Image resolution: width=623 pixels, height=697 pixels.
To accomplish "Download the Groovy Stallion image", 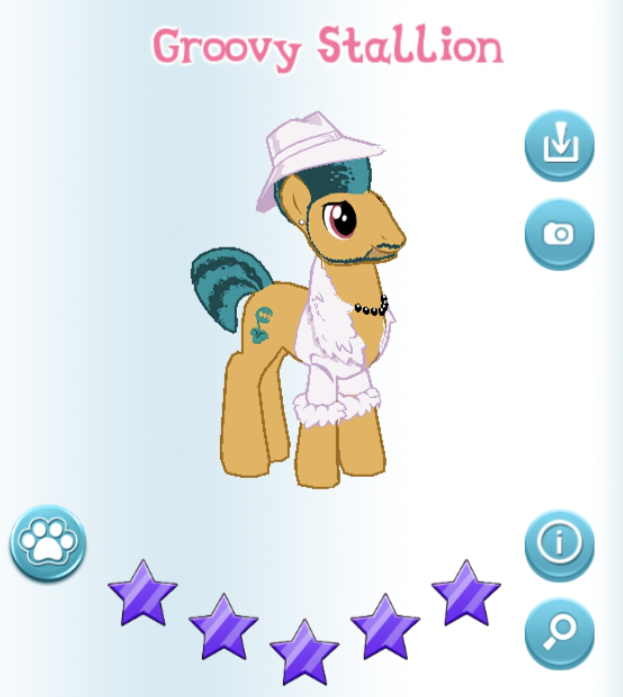I will click(x=559, y=145).
